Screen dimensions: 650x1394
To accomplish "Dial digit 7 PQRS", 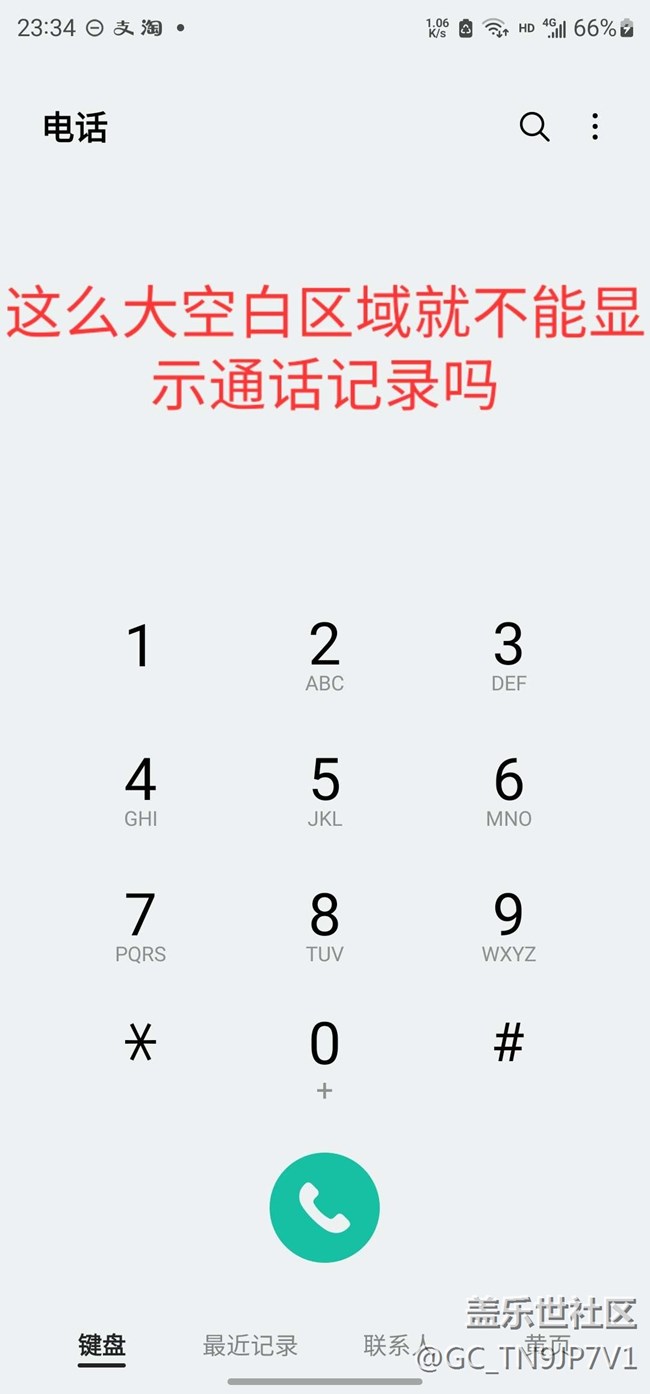I will point(140,927).
